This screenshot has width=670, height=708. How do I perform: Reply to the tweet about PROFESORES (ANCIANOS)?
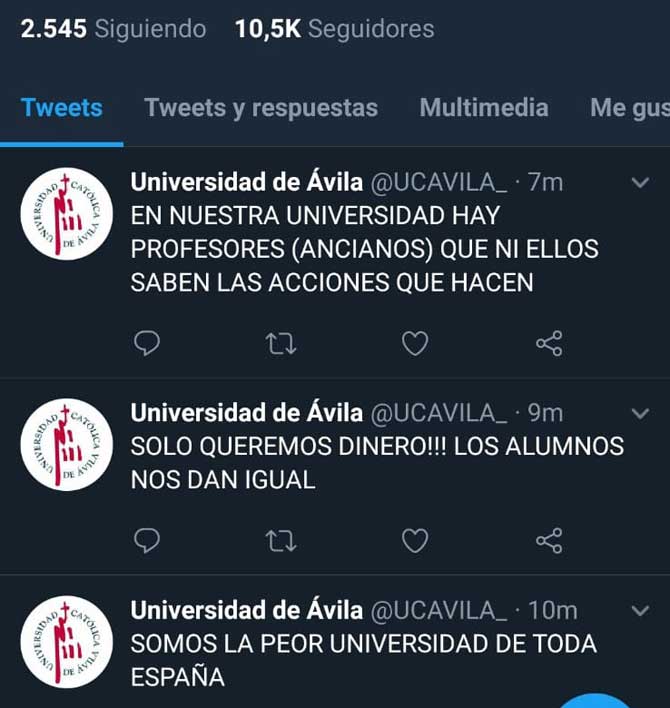point(147,344)
